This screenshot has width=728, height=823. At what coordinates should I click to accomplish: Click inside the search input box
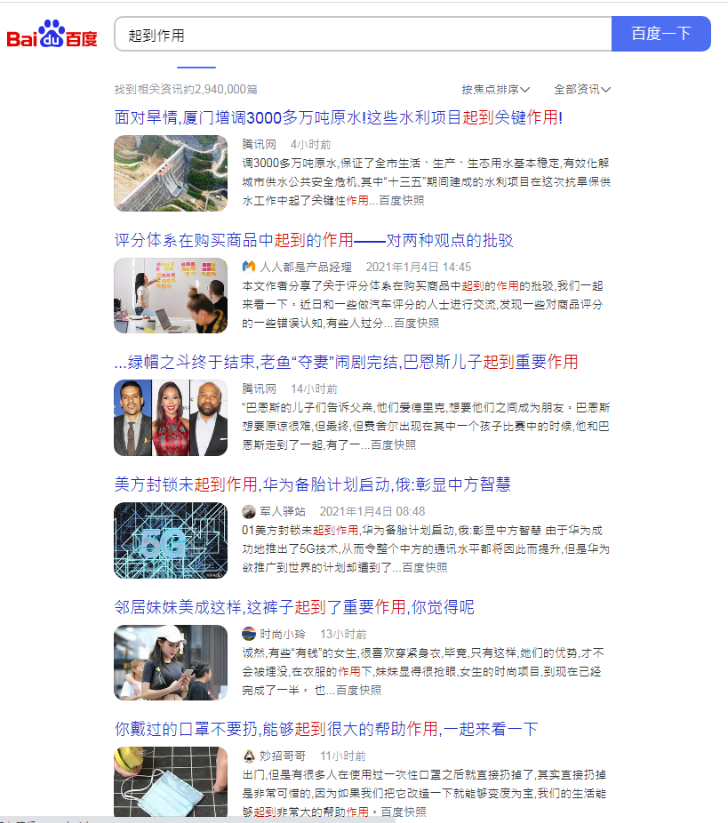tap(360, 33)
